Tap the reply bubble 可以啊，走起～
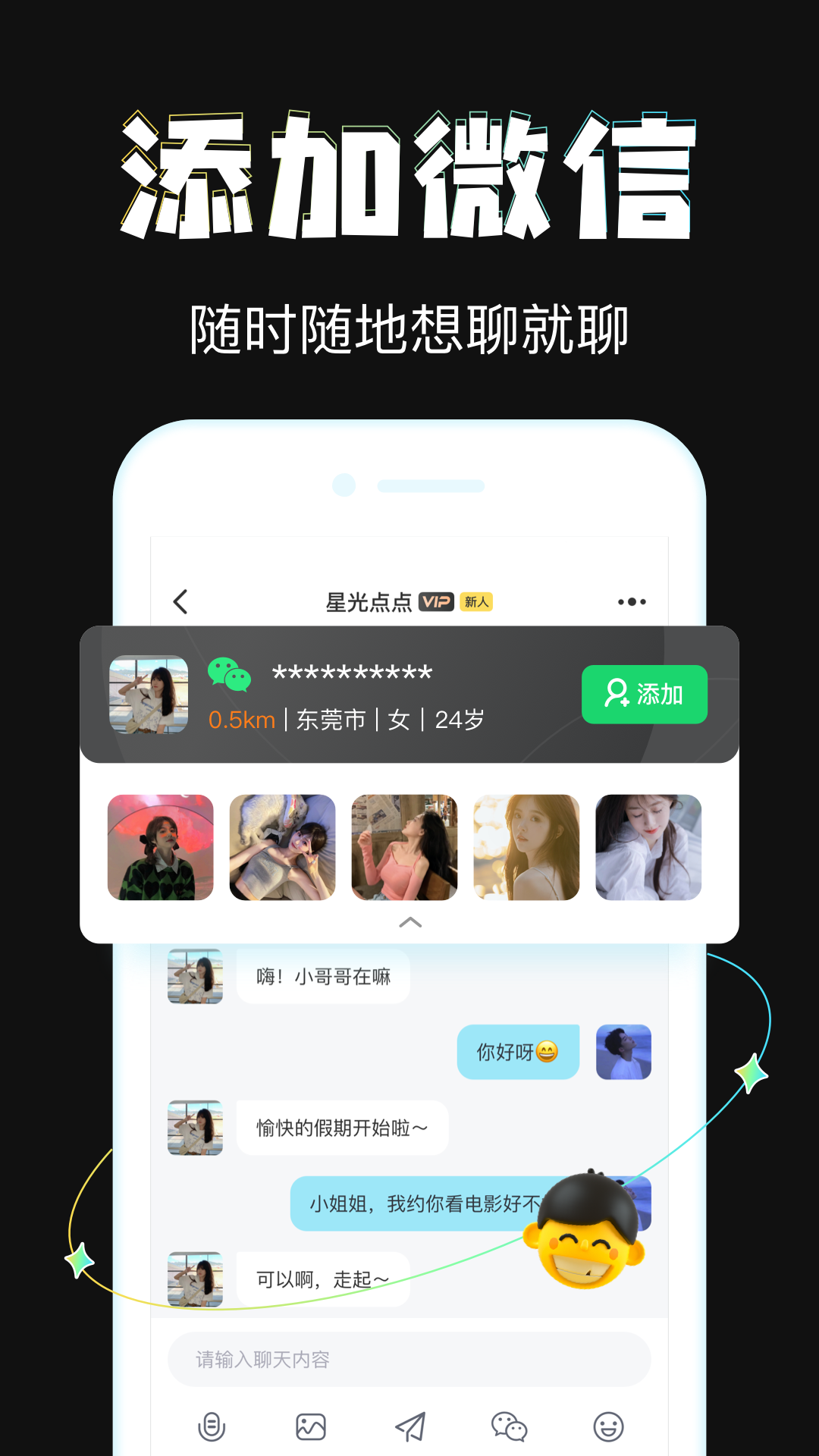The image size is (819, 1456). click(322, 1279)
